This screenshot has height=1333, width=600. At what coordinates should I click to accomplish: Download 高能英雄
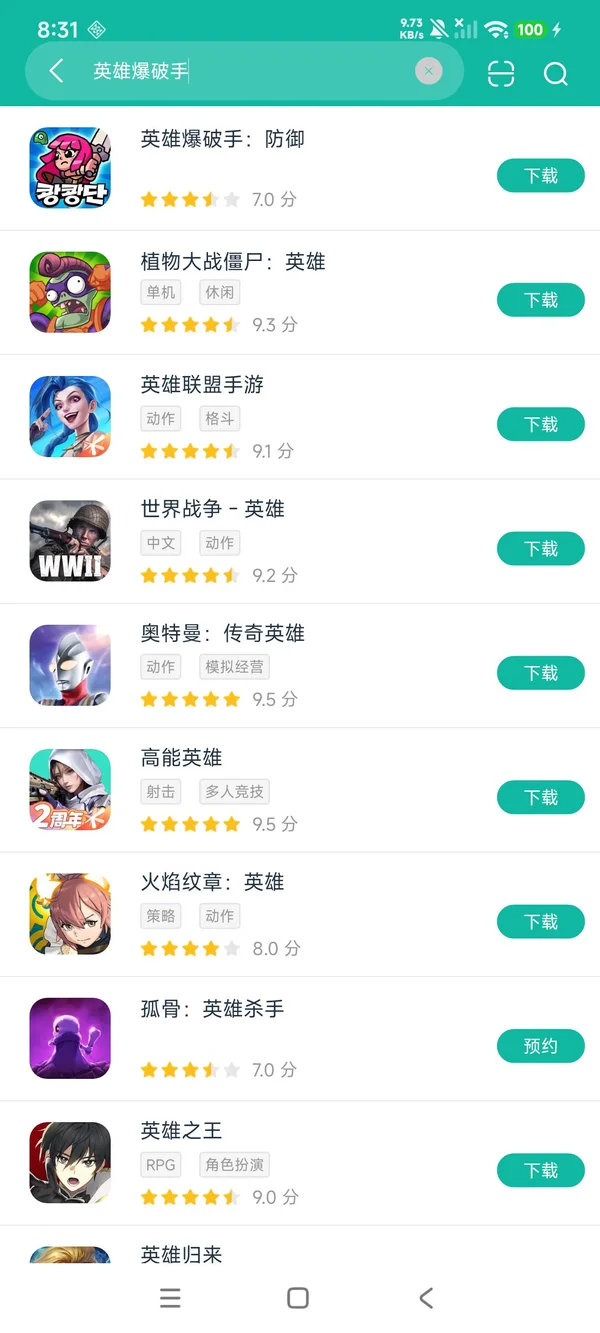(x=540, y=797)
